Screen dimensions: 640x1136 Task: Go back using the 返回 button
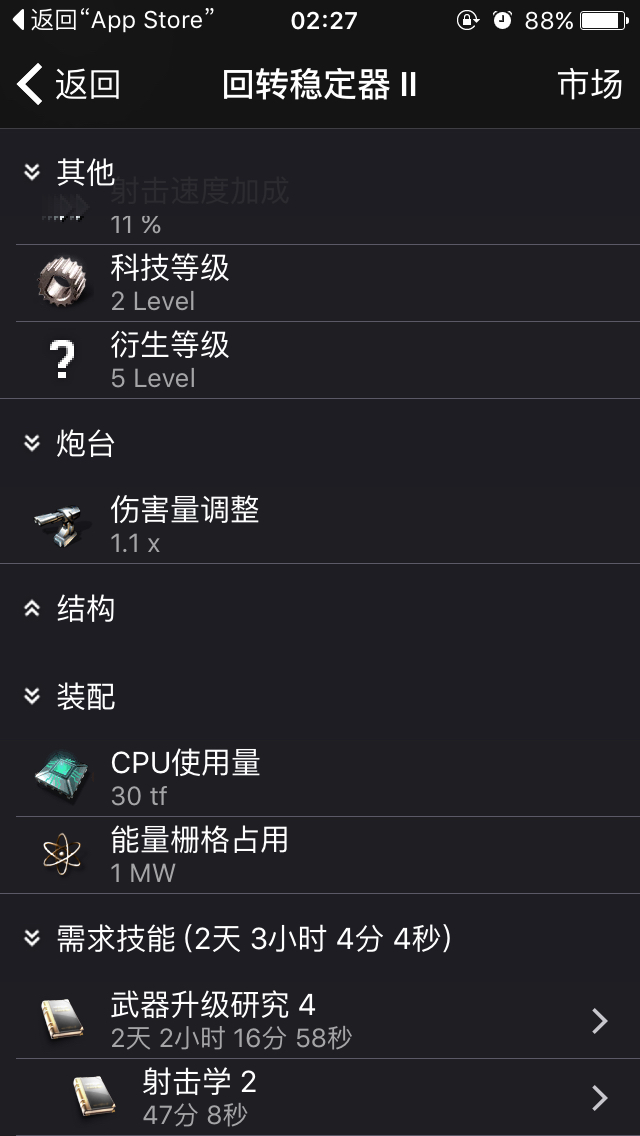[x=68, y=85]
